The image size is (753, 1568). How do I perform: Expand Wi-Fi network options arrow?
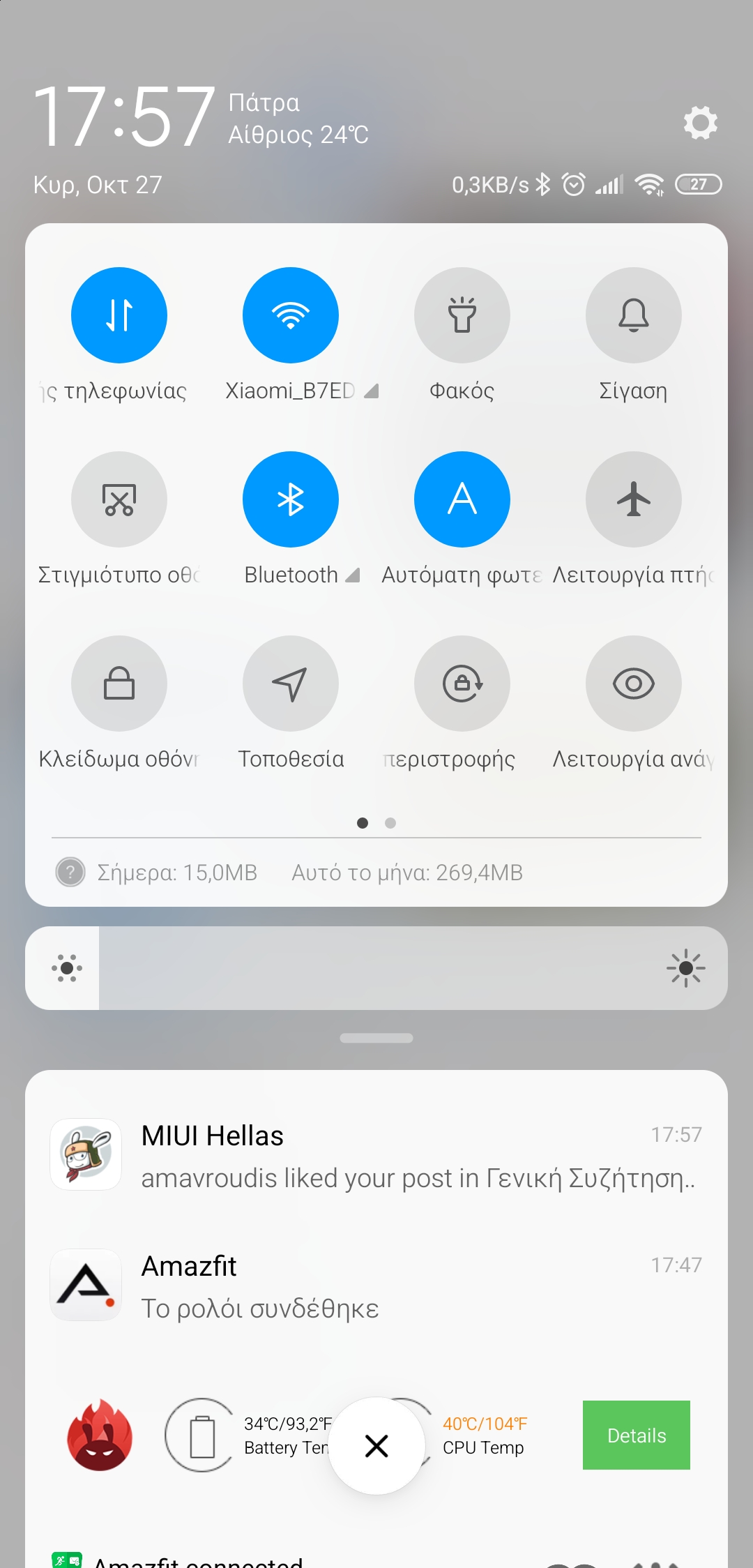click(372, 391)
